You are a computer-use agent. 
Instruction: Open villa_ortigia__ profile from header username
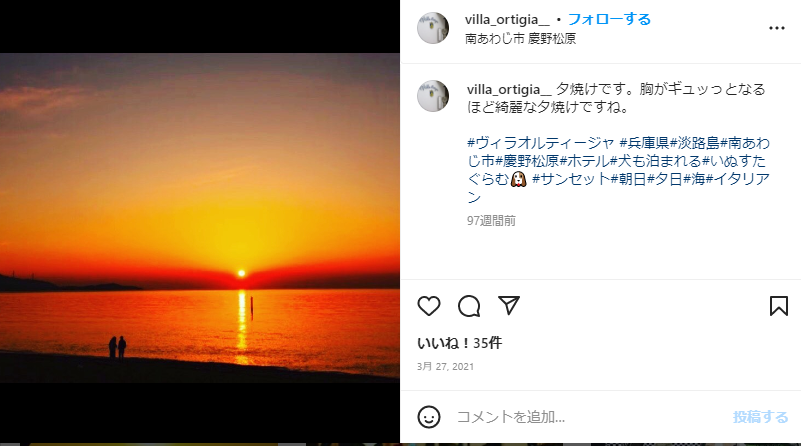tap(508, 19)
